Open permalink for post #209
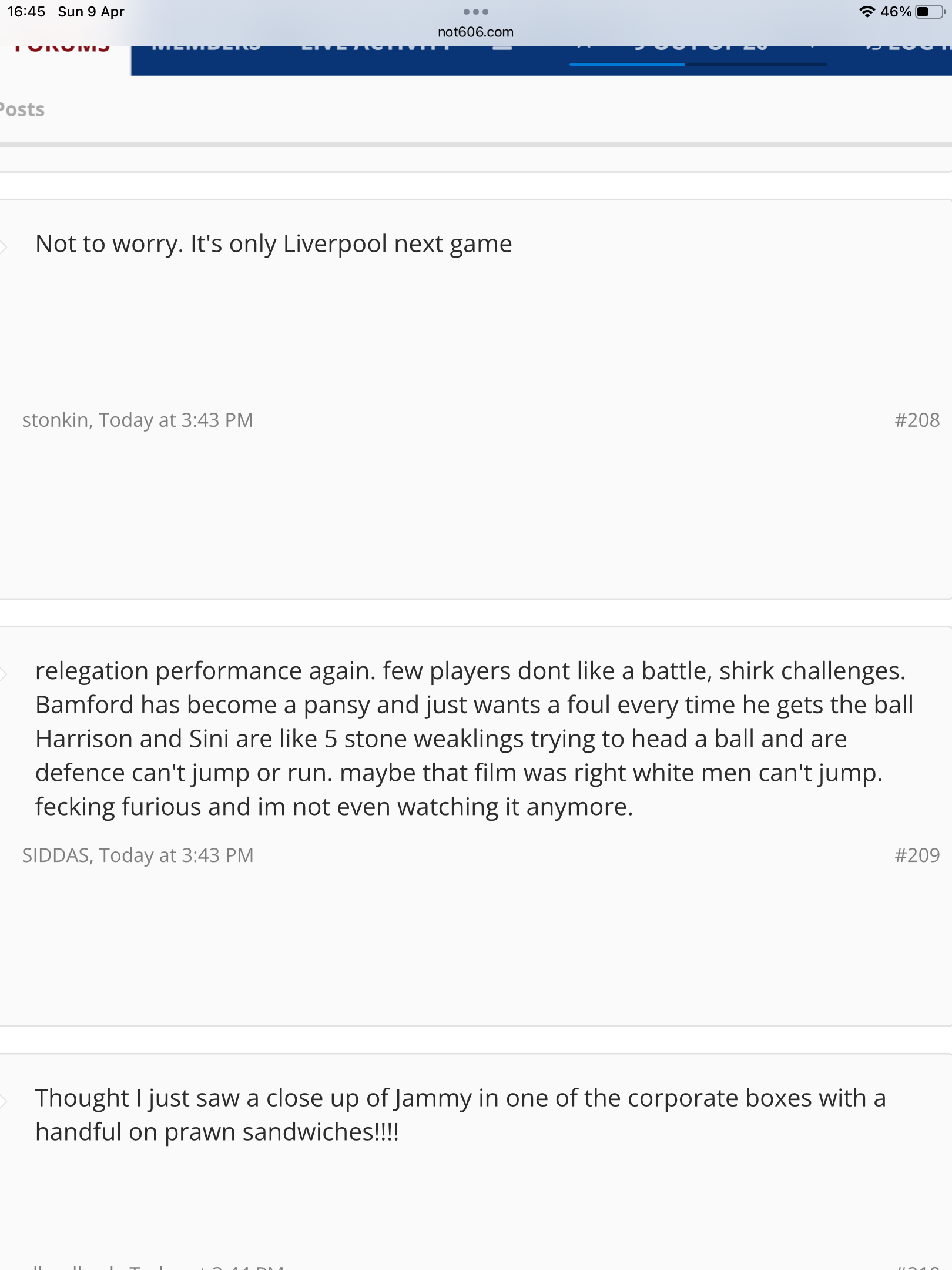This screenshot has height=1270, width=952. coord(917,855)
